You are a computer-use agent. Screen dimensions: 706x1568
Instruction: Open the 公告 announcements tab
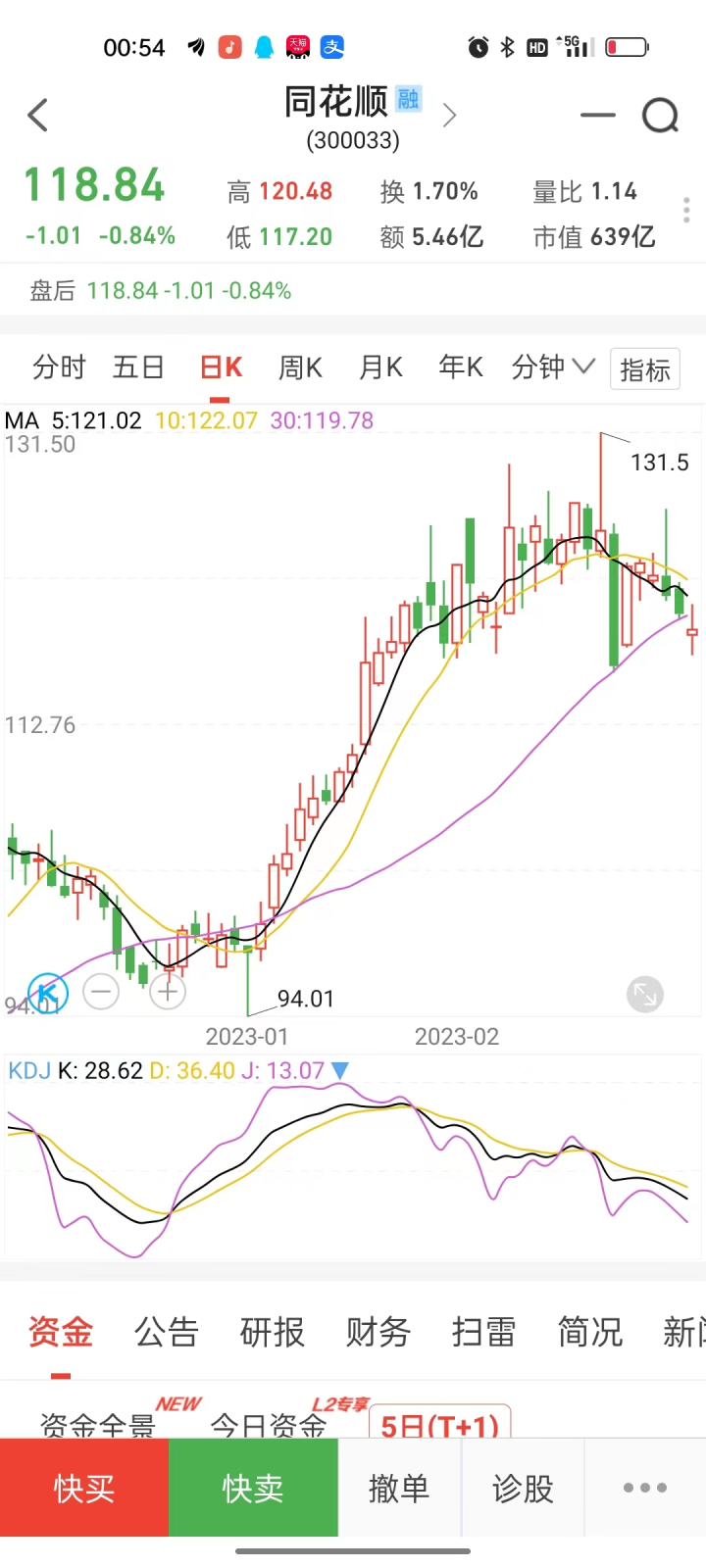(166, 1332)
